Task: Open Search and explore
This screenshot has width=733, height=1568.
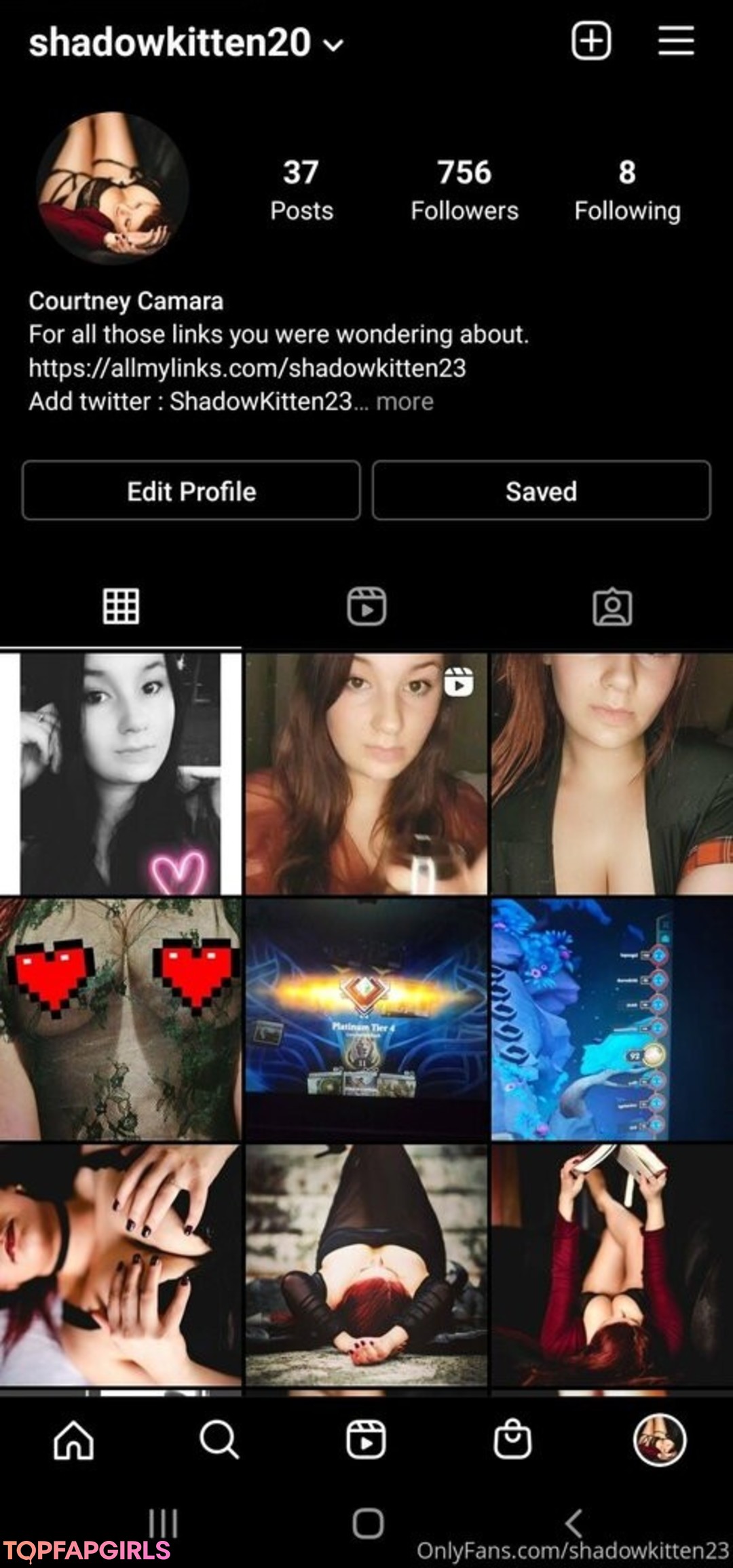Action: pos(219,1440)
